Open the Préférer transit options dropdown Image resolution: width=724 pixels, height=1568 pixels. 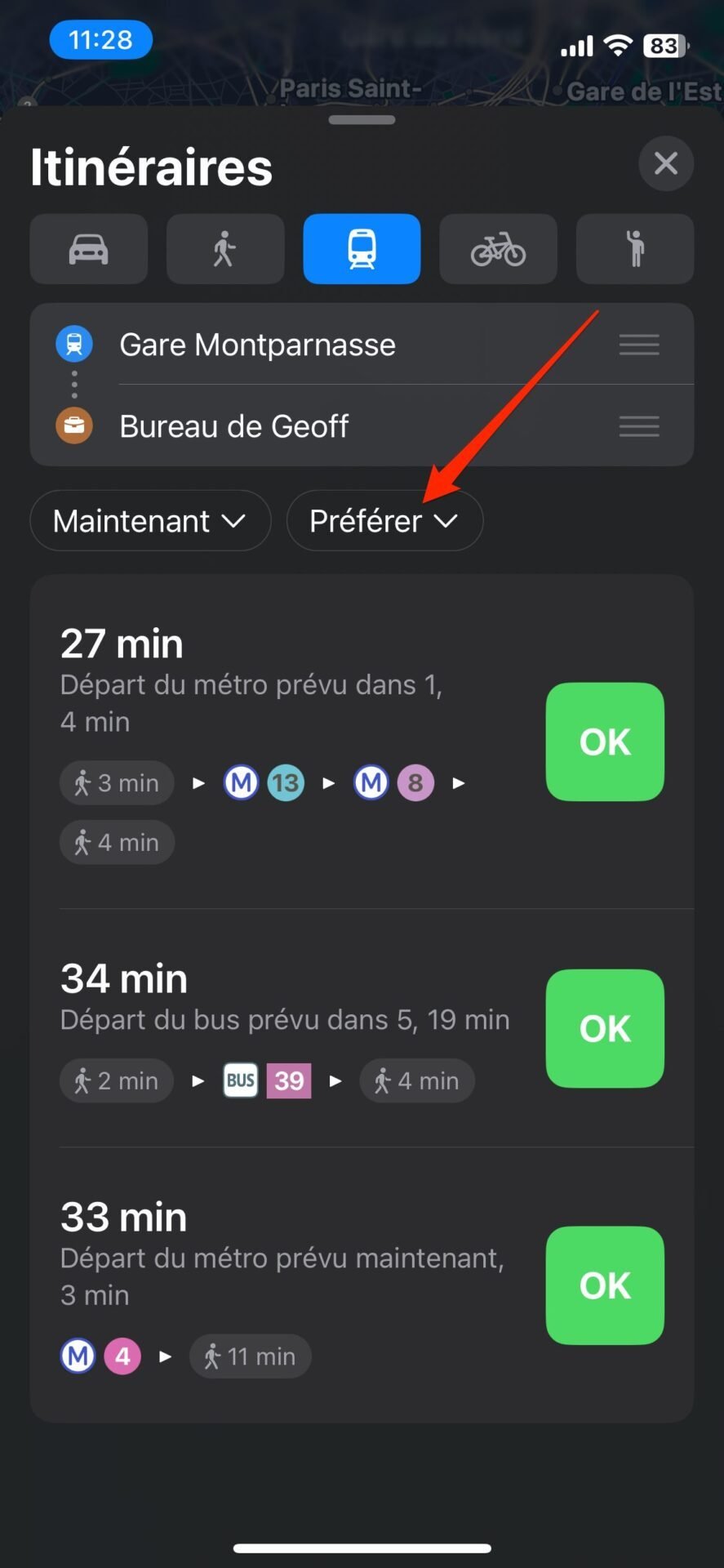pos(384,520)
